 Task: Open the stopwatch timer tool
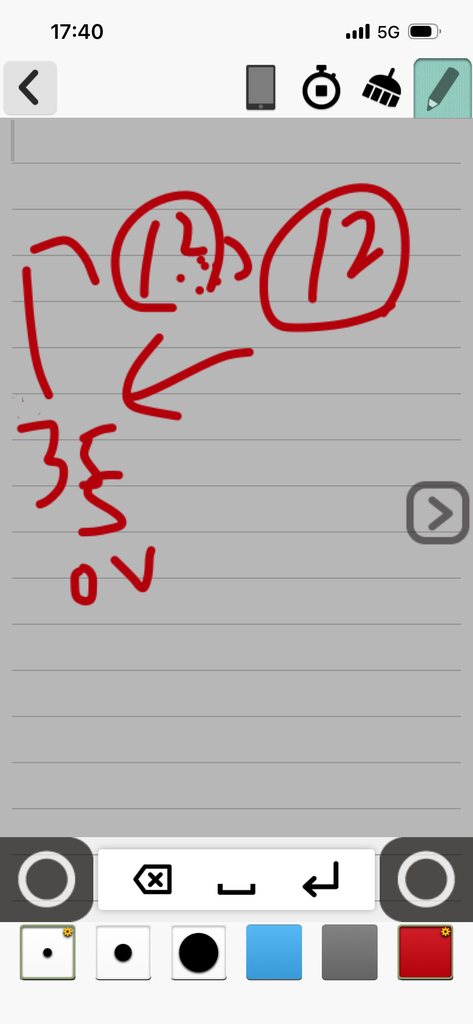coord(321,87)
